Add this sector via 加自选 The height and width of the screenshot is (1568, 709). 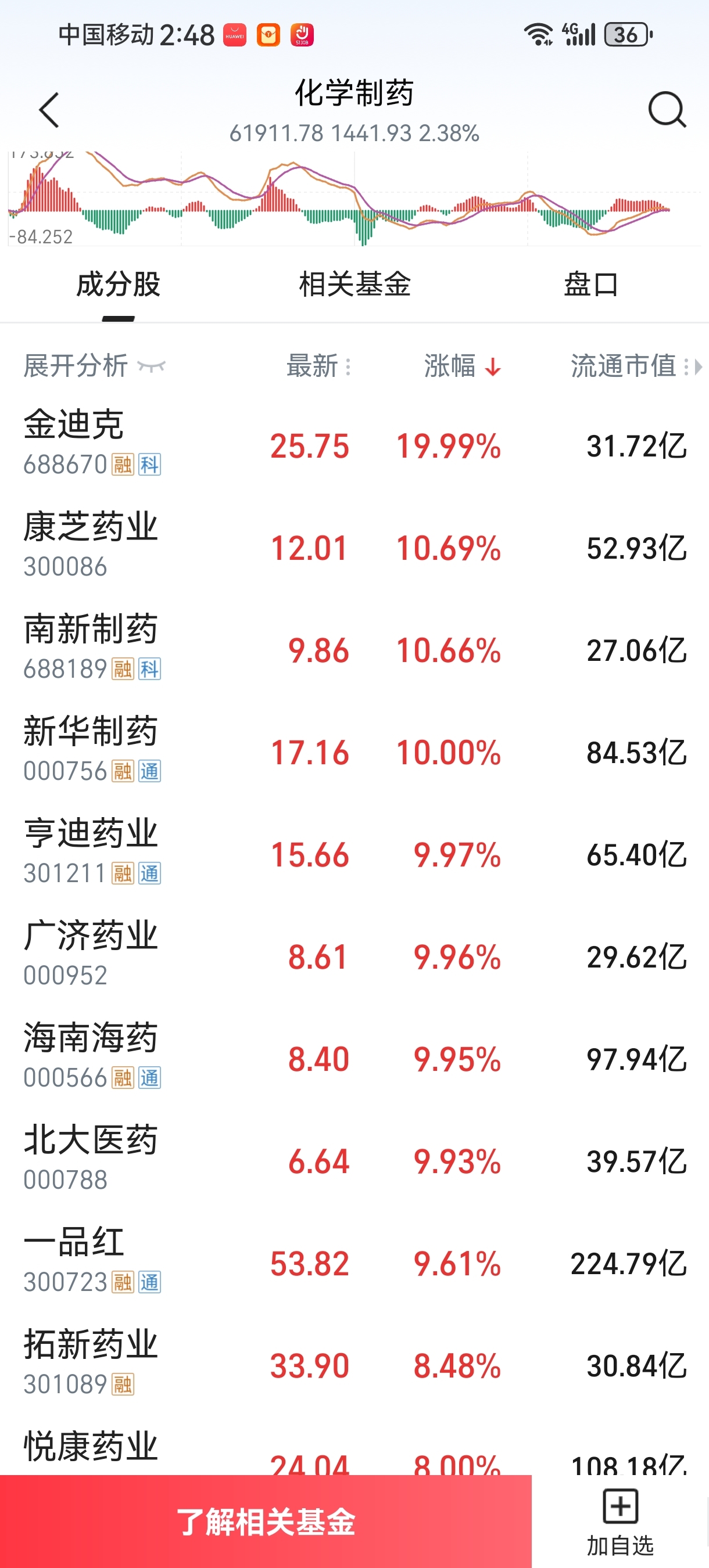(x=620, y=1521)
